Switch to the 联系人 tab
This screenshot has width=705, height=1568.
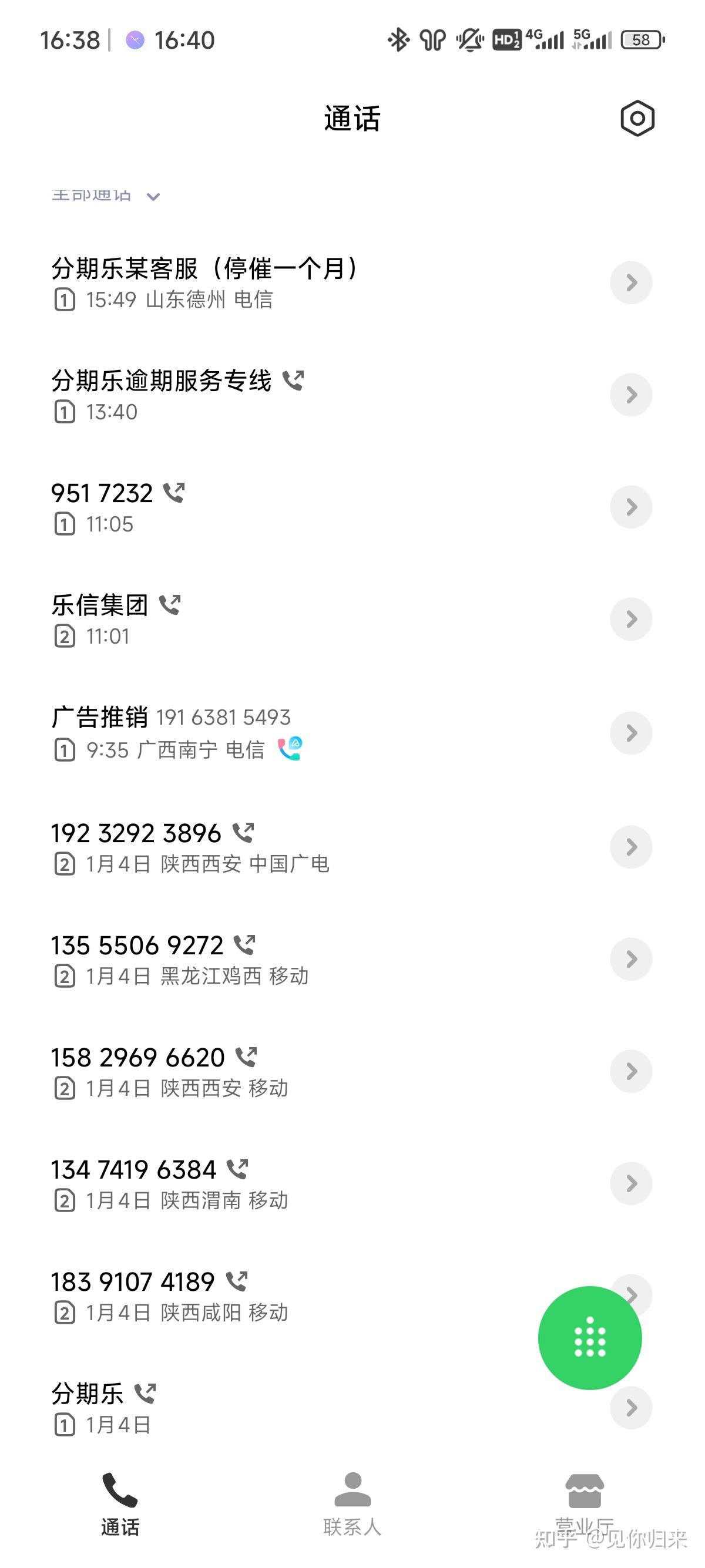pyautogui.click(x=352, y=1503)
